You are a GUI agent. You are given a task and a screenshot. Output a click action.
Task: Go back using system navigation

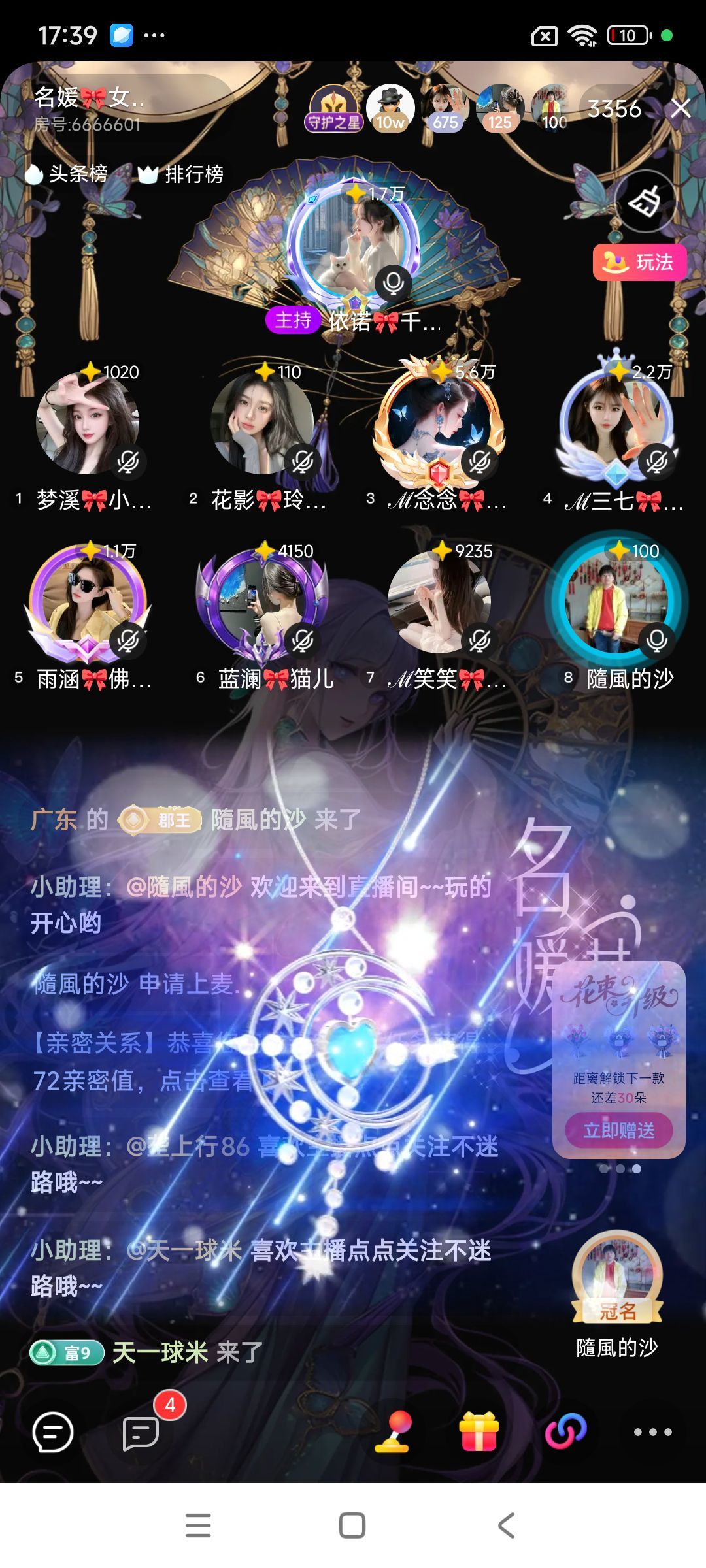click(x=506, y=1526)
